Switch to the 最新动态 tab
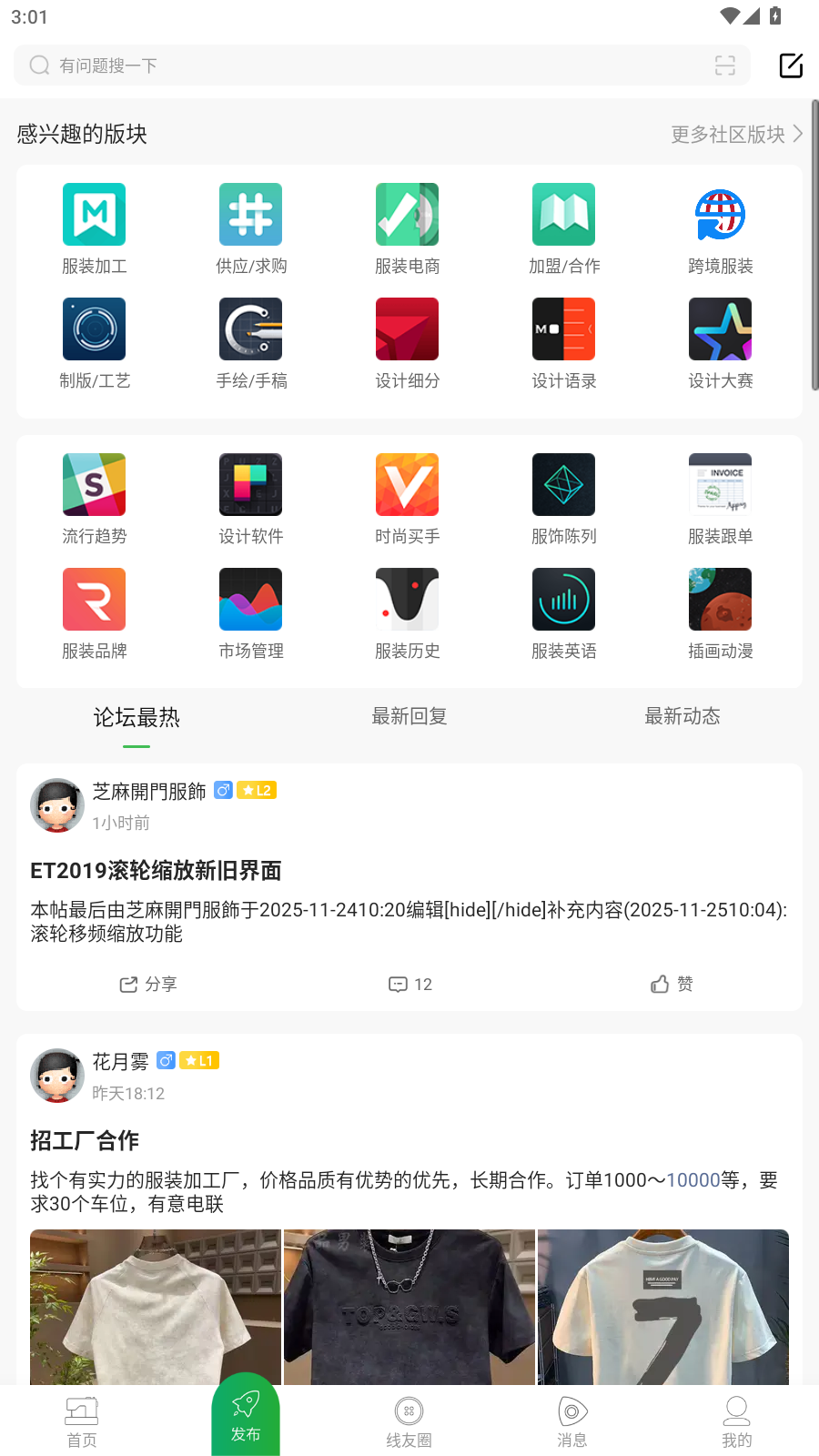 tap(682, 716)
